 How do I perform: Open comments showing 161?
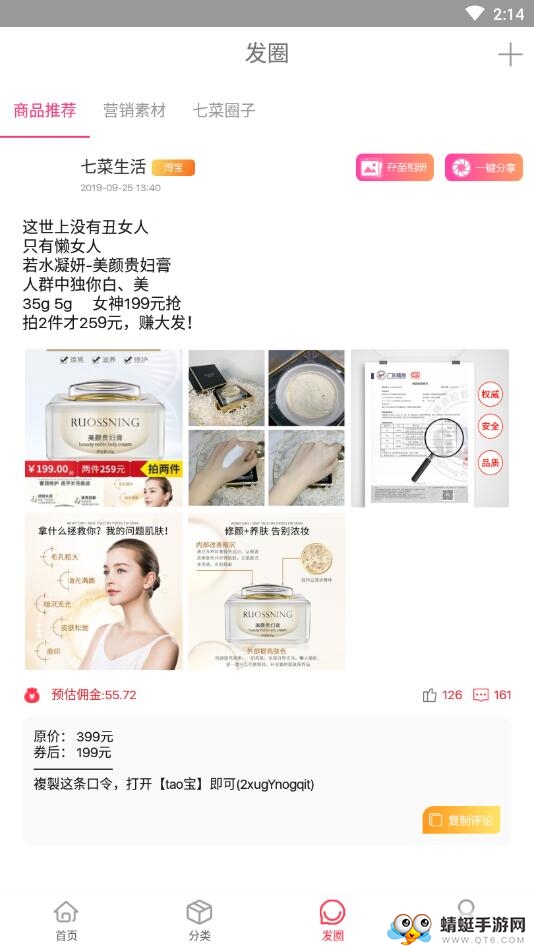pyautogui.click(x=492, y=695)
